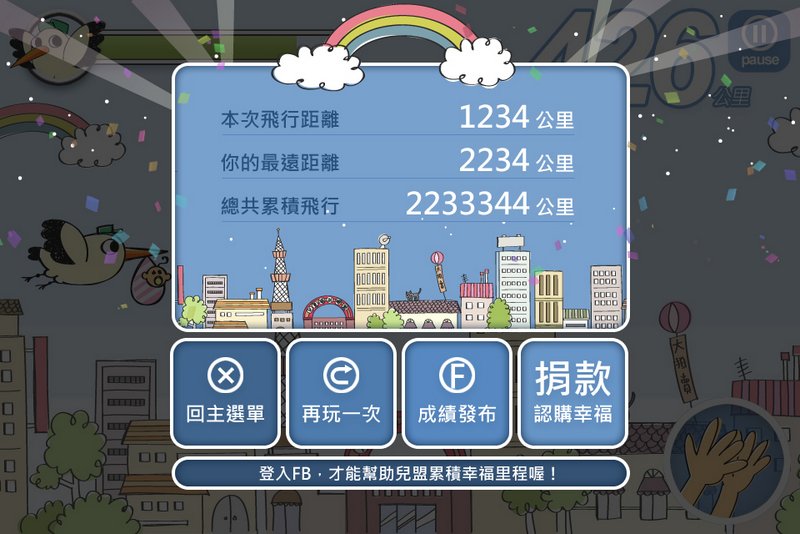The height and width of the screenshot is (534, 800).
Task: Play again with 再玩一次 button
Action: (x=341, y=393)
